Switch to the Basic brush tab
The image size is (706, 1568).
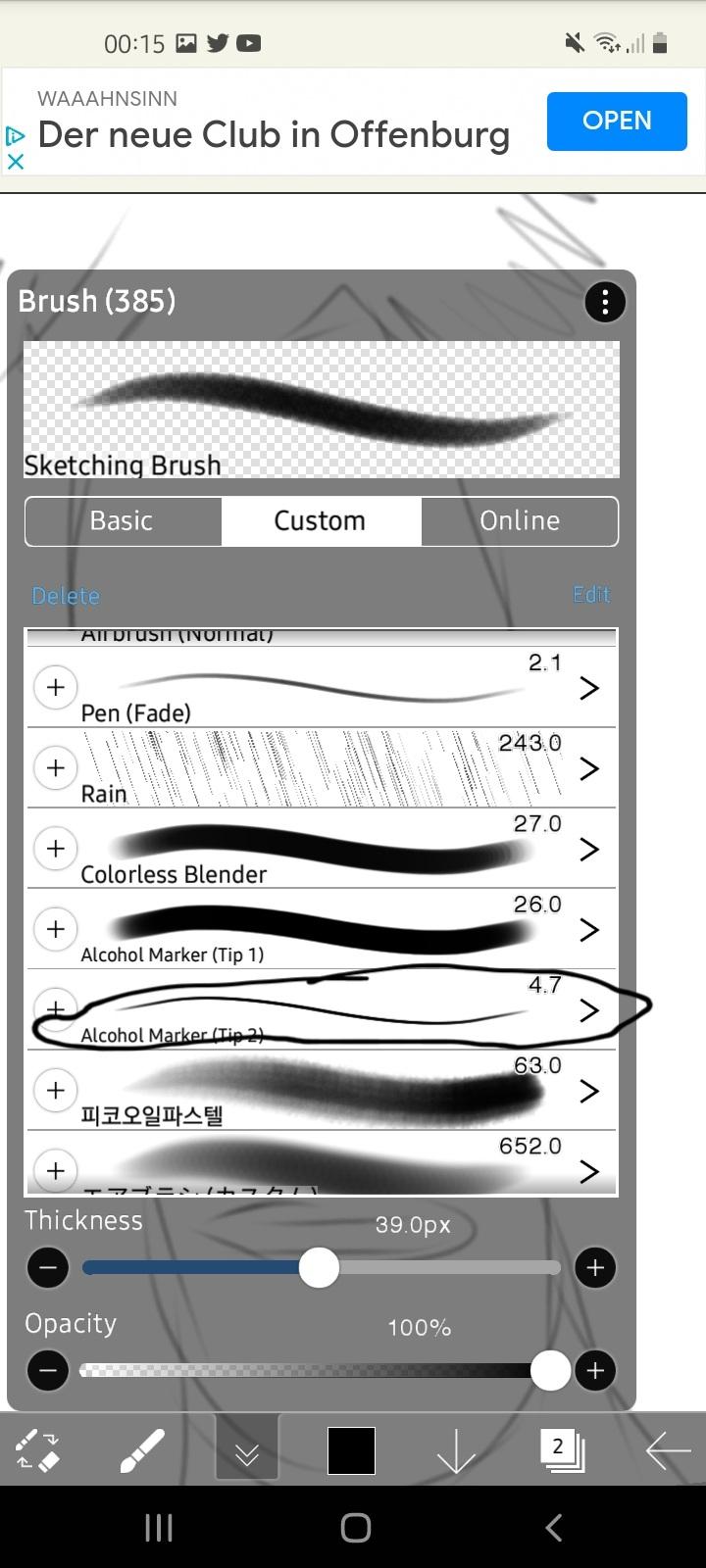click(122, 520)
